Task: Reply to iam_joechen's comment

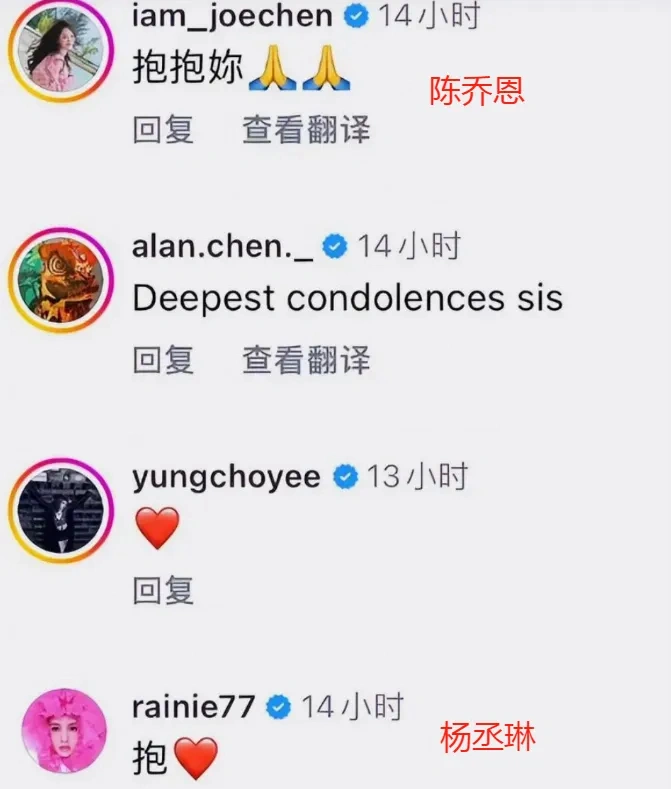Action: (x=163, y=129)
